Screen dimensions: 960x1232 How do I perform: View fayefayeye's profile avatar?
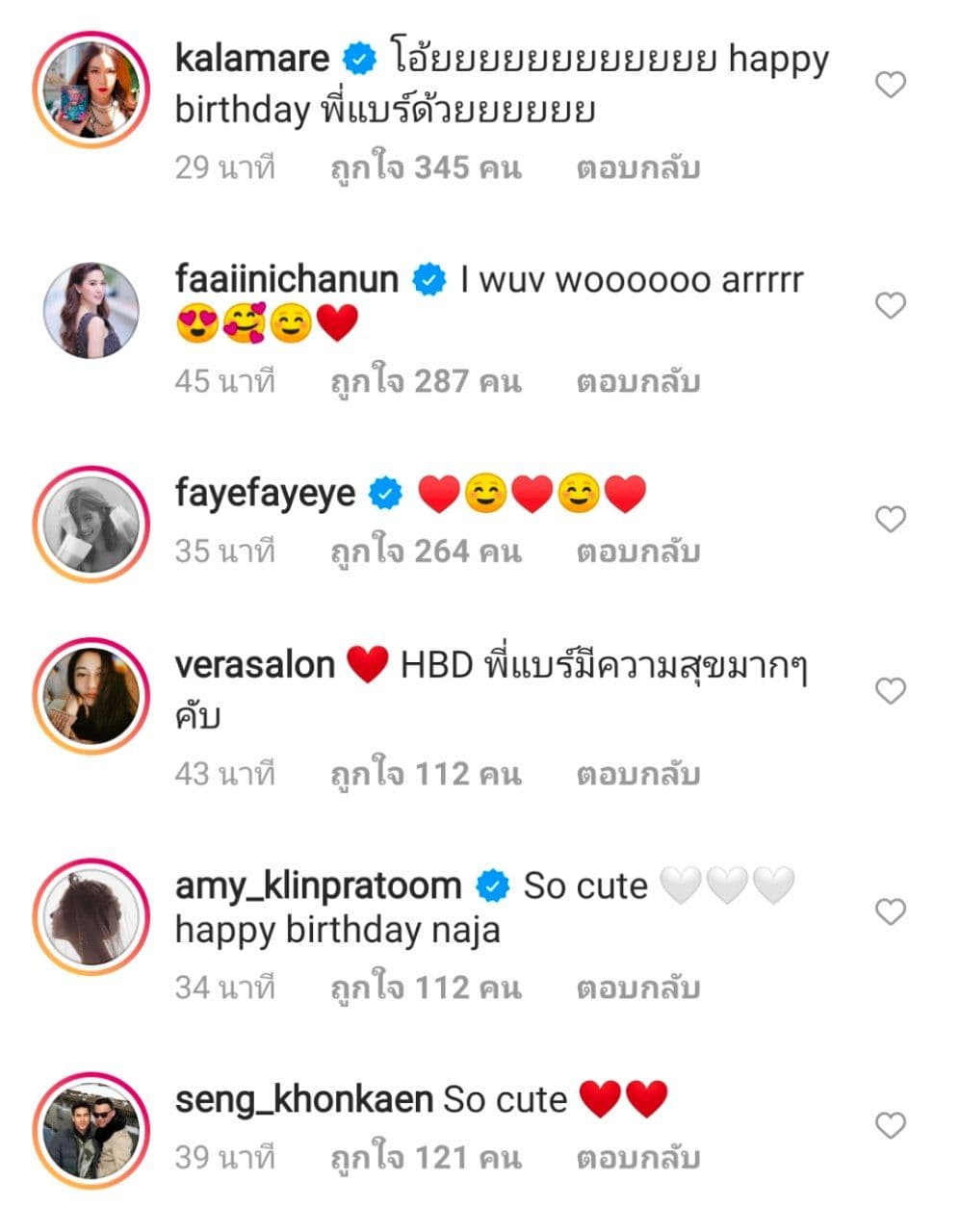[91, 525]
